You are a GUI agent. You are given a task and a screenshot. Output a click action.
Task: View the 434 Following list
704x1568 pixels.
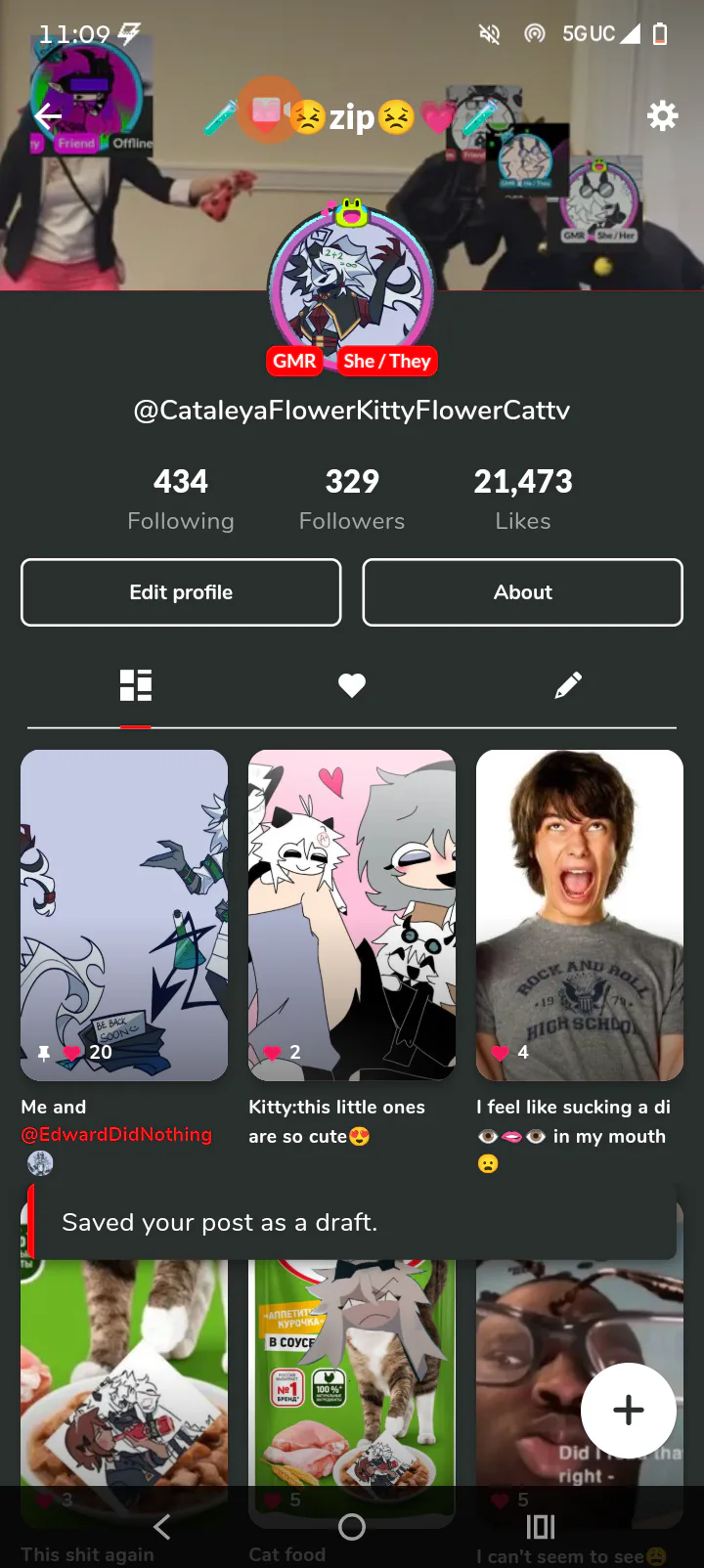(181, 499)
